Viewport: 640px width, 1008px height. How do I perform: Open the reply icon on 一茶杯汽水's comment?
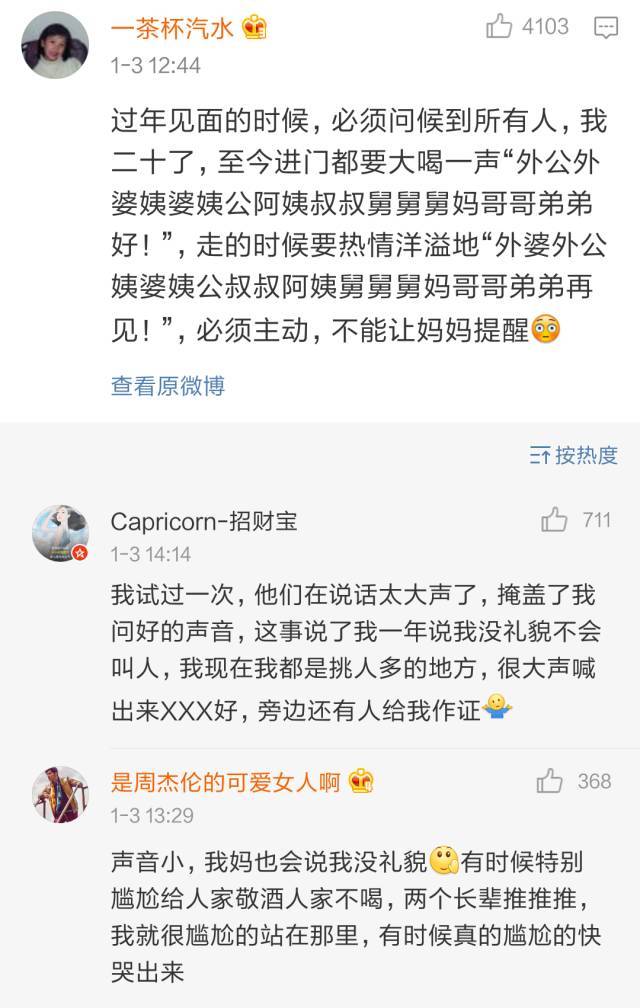606,28
